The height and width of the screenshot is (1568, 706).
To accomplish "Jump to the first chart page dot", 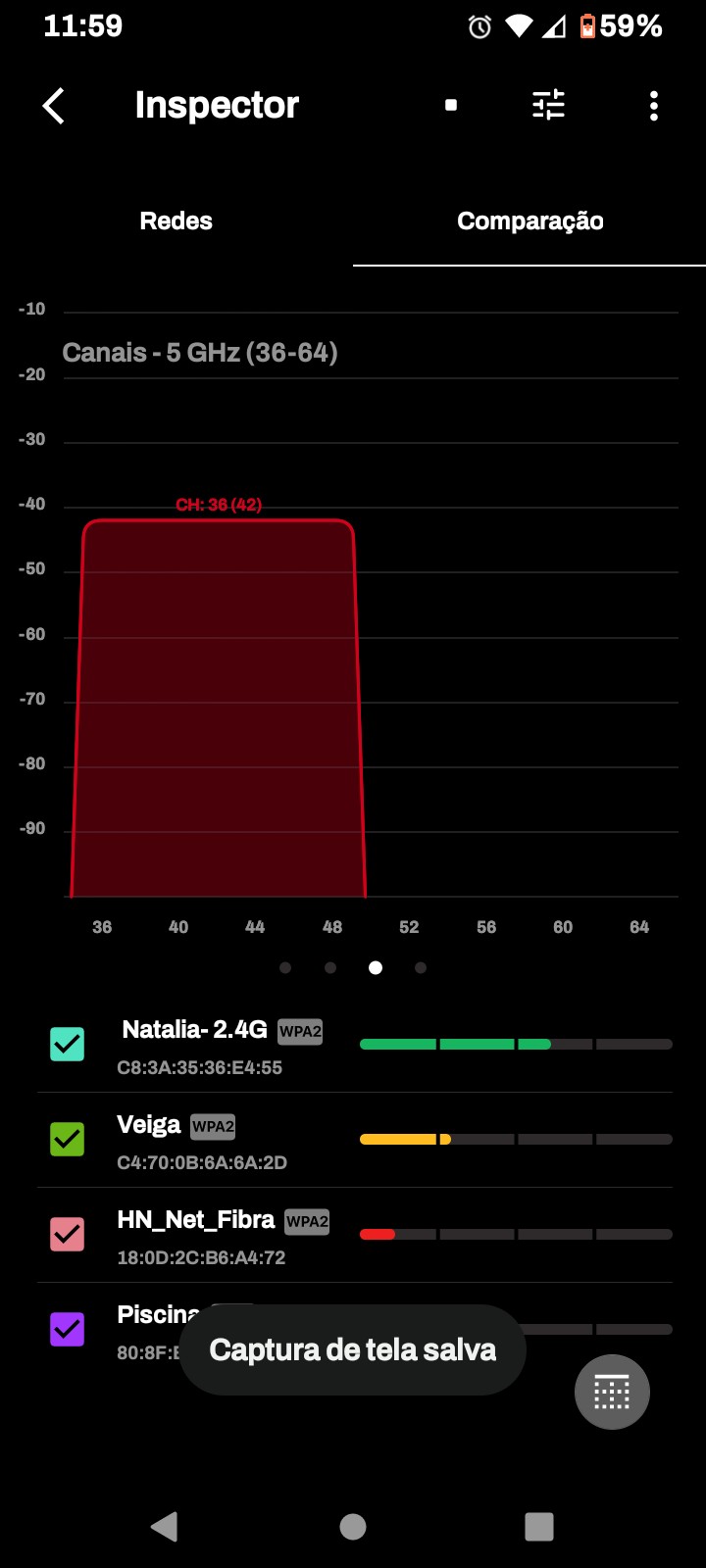I will 285,968.
